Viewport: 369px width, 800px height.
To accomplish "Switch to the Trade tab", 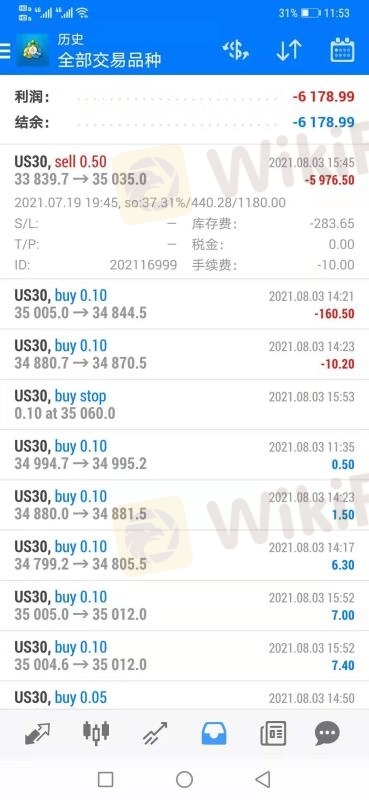I will [x=155, y=734].
